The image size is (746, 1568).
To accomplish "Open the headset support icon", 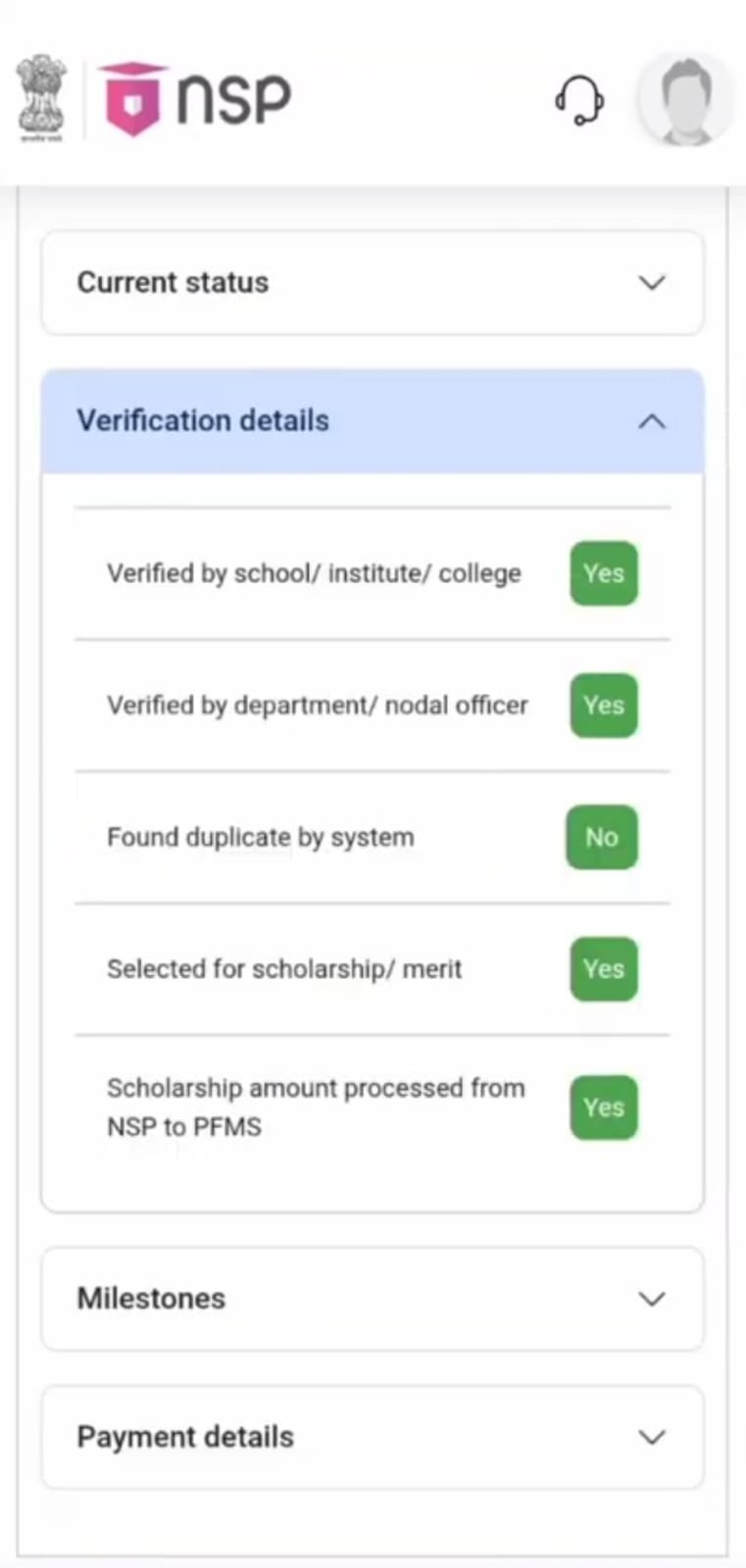I will pyautogui.click(x=578, y=99).
